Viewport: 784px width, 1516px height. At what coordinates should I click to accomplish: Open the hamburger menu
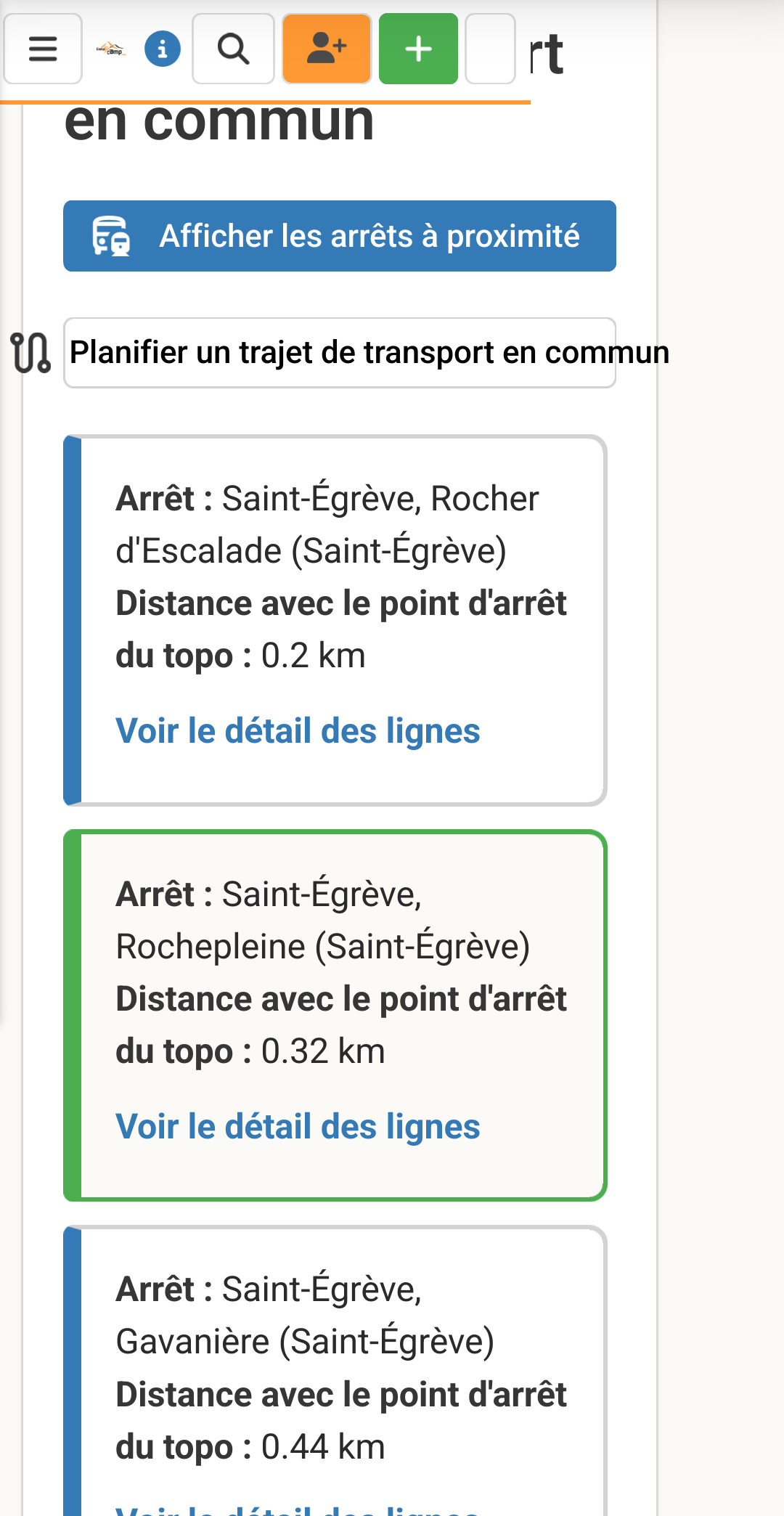[43, 49]
